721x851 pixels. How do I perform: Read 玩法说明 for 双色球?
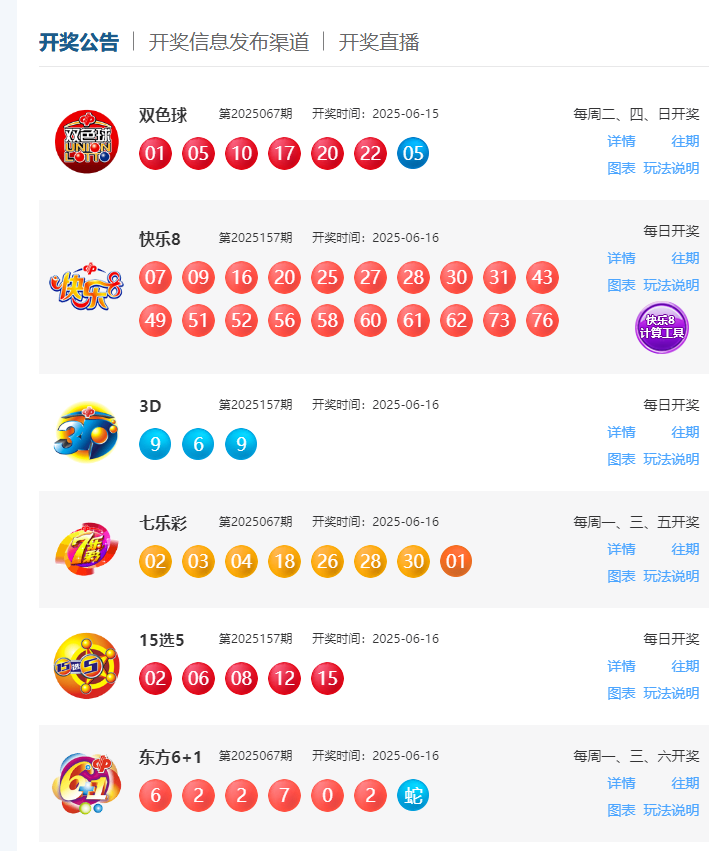click(671, 168)
